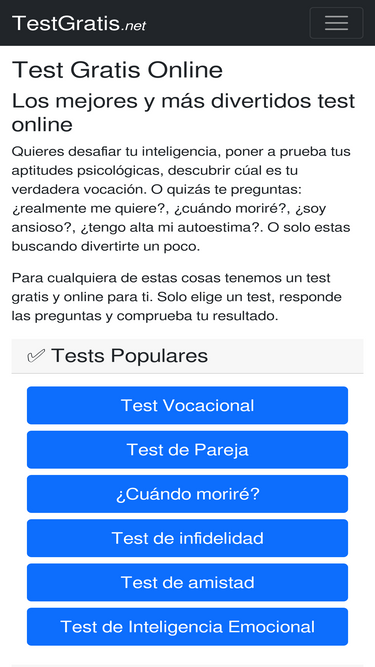
Task: Open the Test de Pareja
Action: [188, 450]
